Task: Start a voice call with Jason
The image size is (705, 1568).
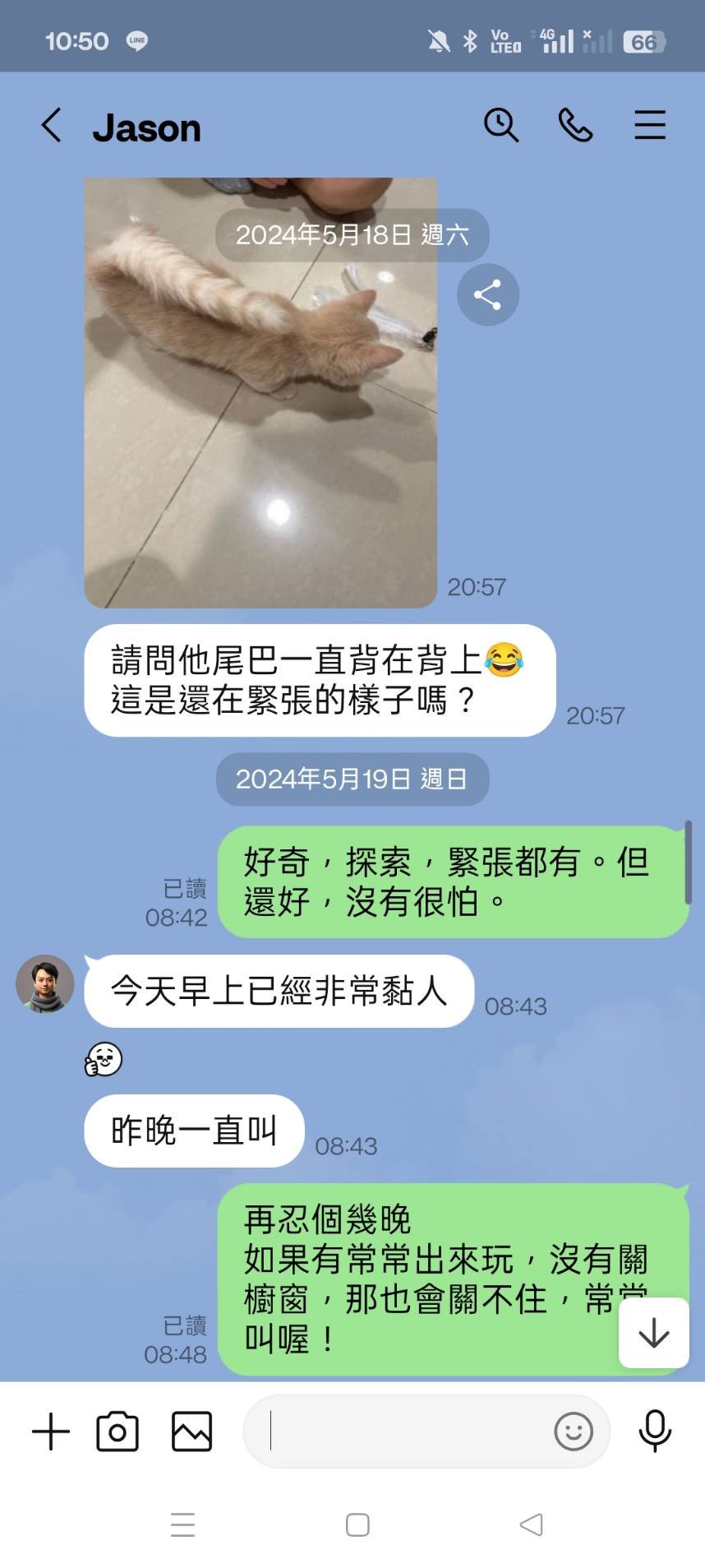Action: 575,126
